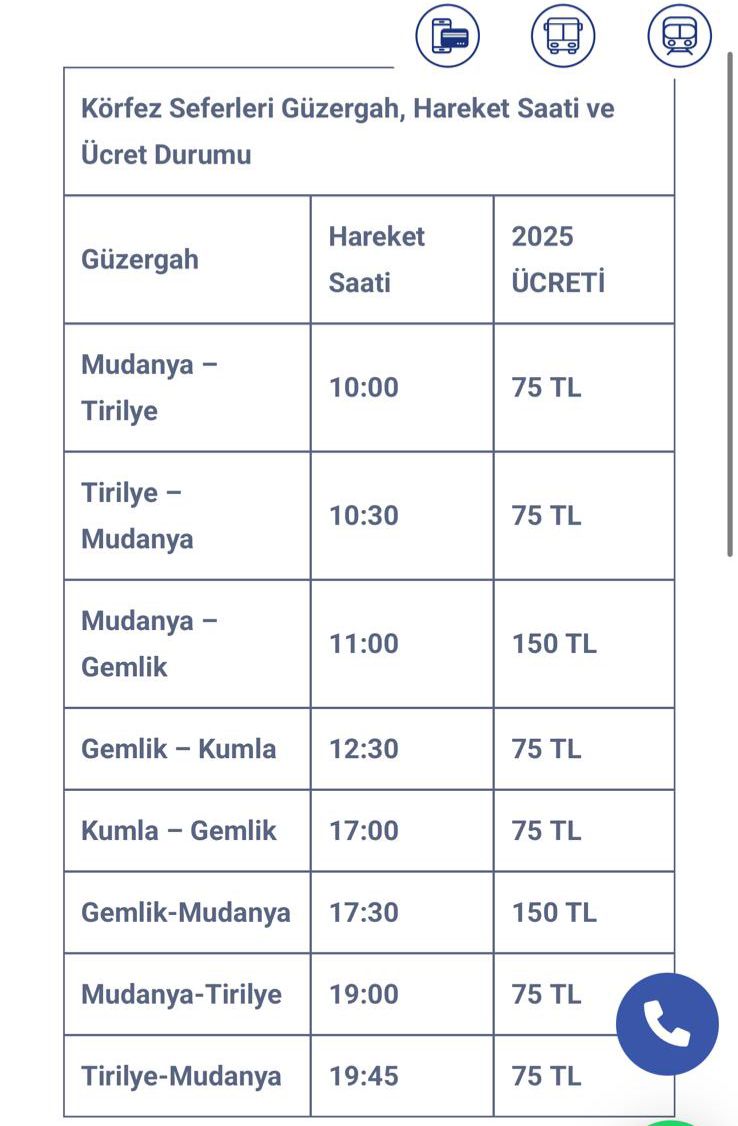
Task: Open the train services icon
Action: pos(679,36)
